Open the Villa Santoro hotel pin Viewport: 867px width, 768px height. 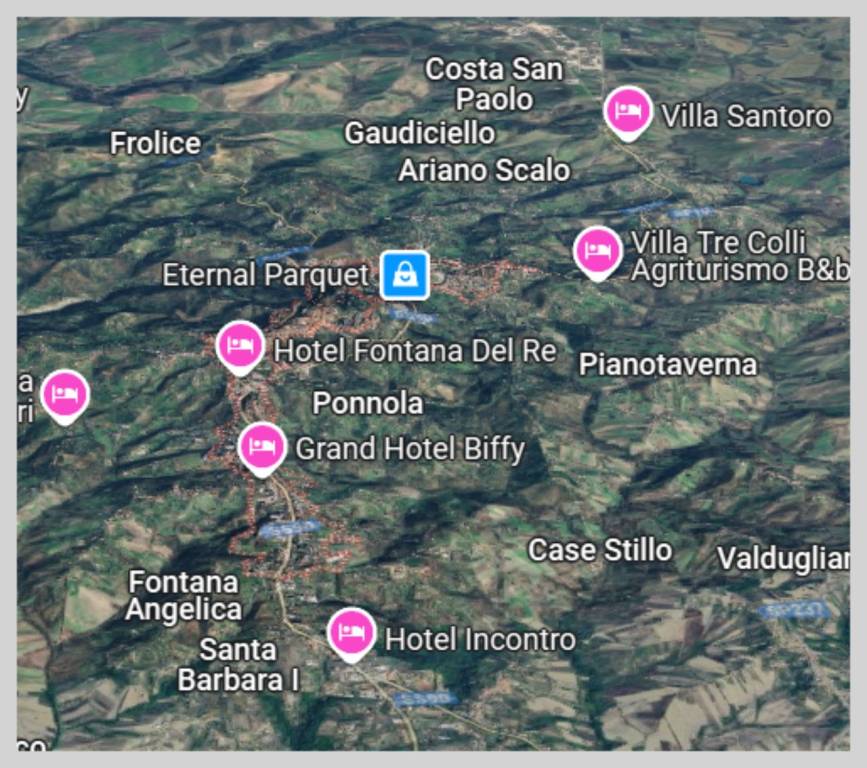click(x=628, y=111)
